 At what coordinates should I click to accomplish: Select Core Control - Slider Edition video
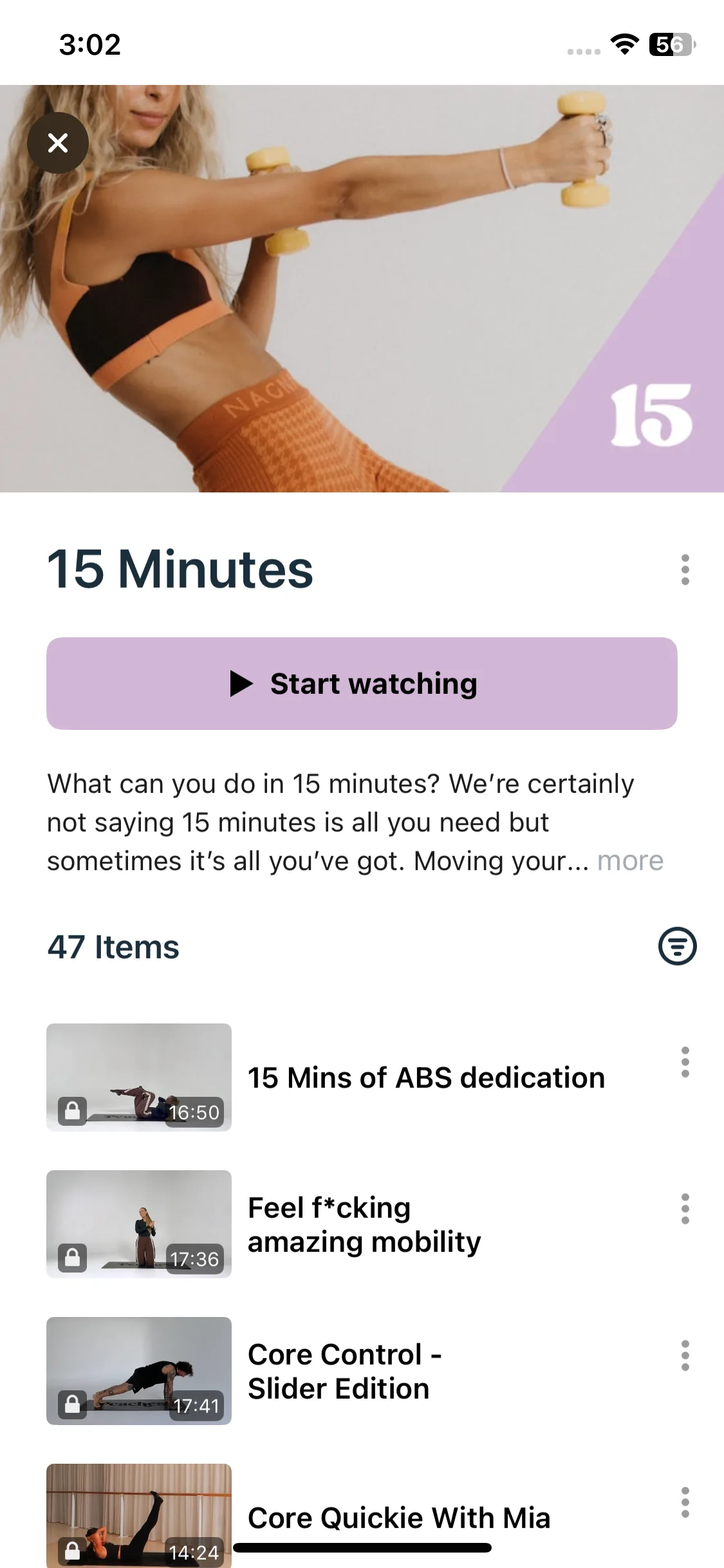[344, 1371]
